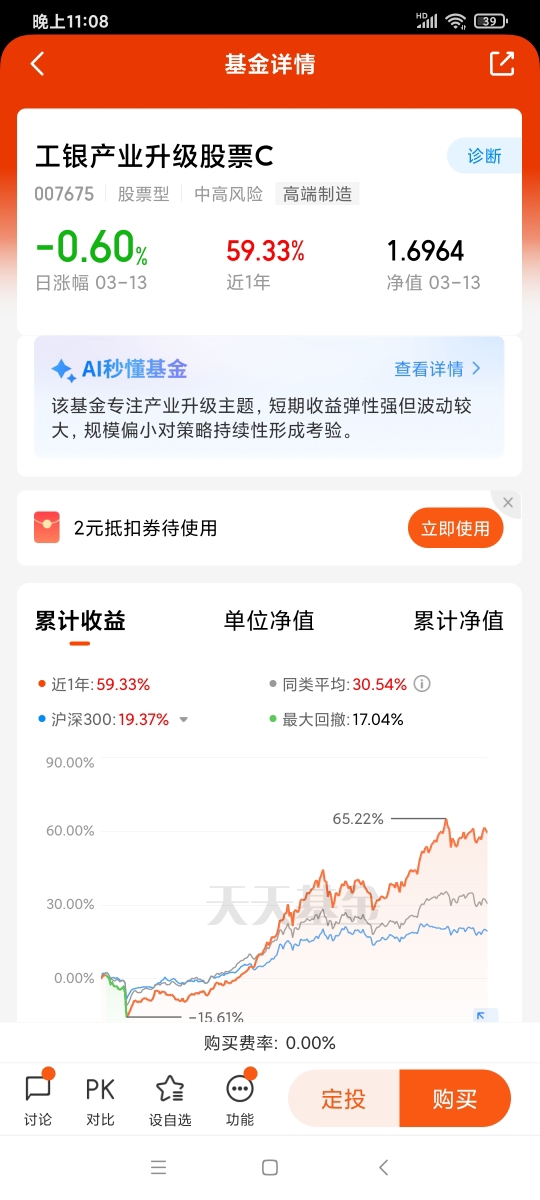Switch to the 单位净值 tab
Image resolution: width=540 pixels, height=1200 pixels.
[x=269, y=621]
